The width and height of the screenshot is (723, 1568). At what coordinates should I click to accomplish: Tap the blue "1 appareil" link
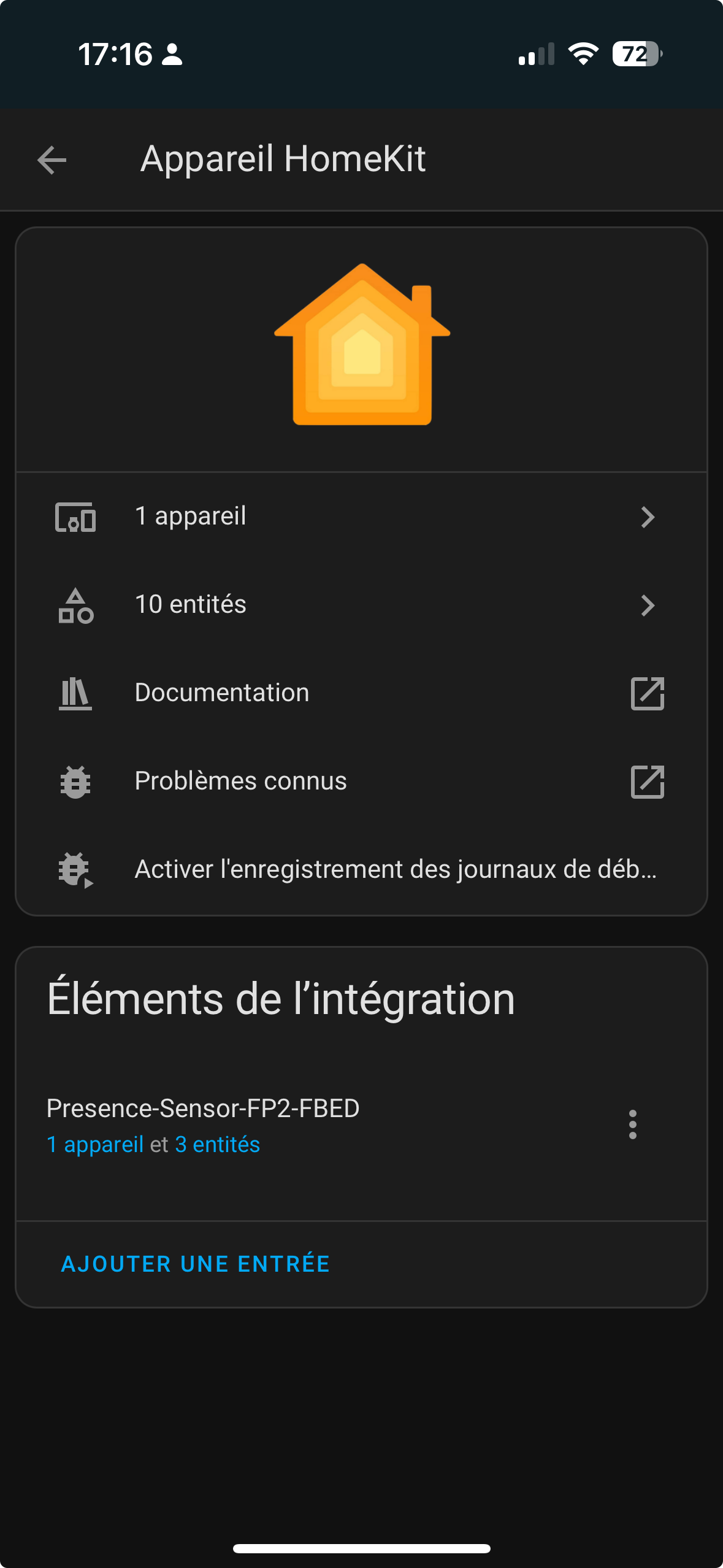click(95, 1145)
